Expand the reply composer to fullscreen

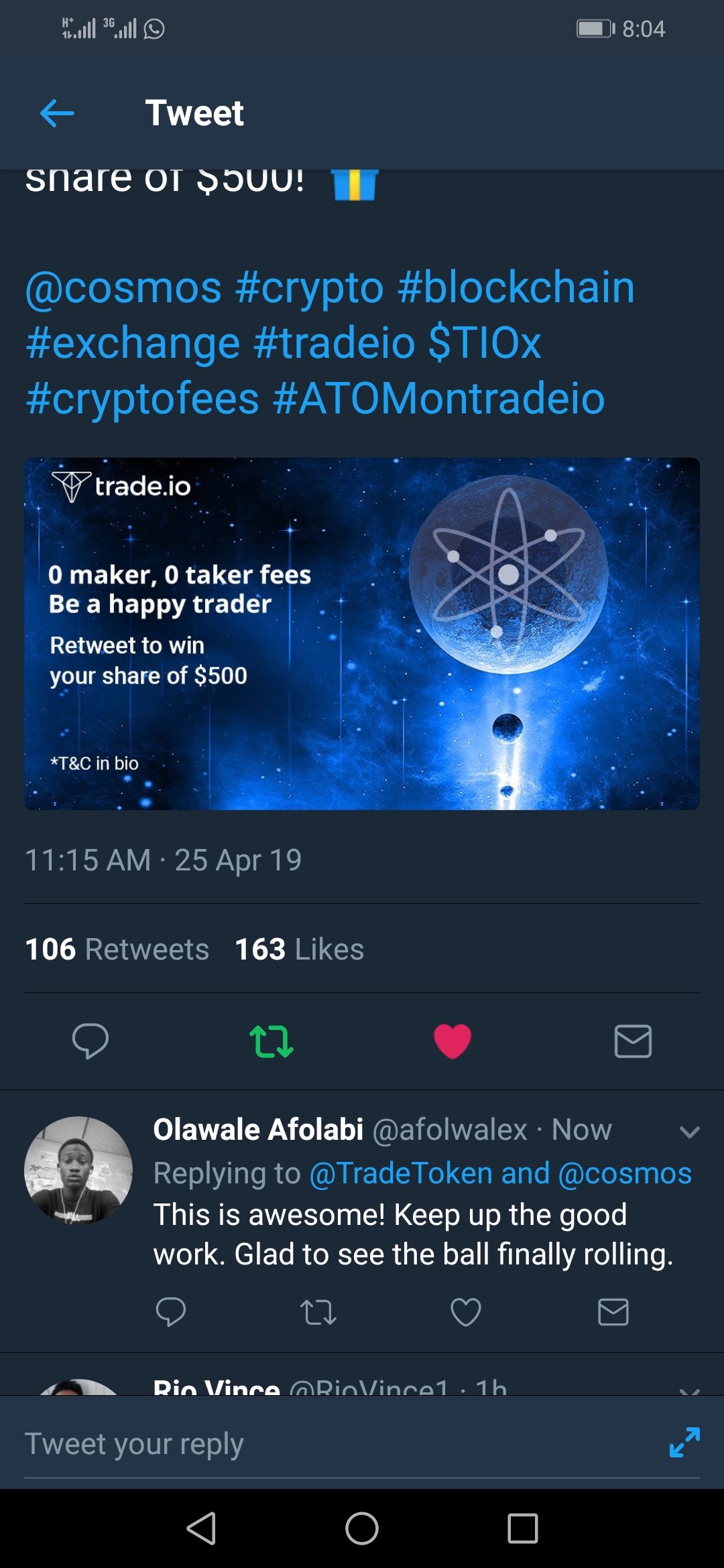(684, 1443)
